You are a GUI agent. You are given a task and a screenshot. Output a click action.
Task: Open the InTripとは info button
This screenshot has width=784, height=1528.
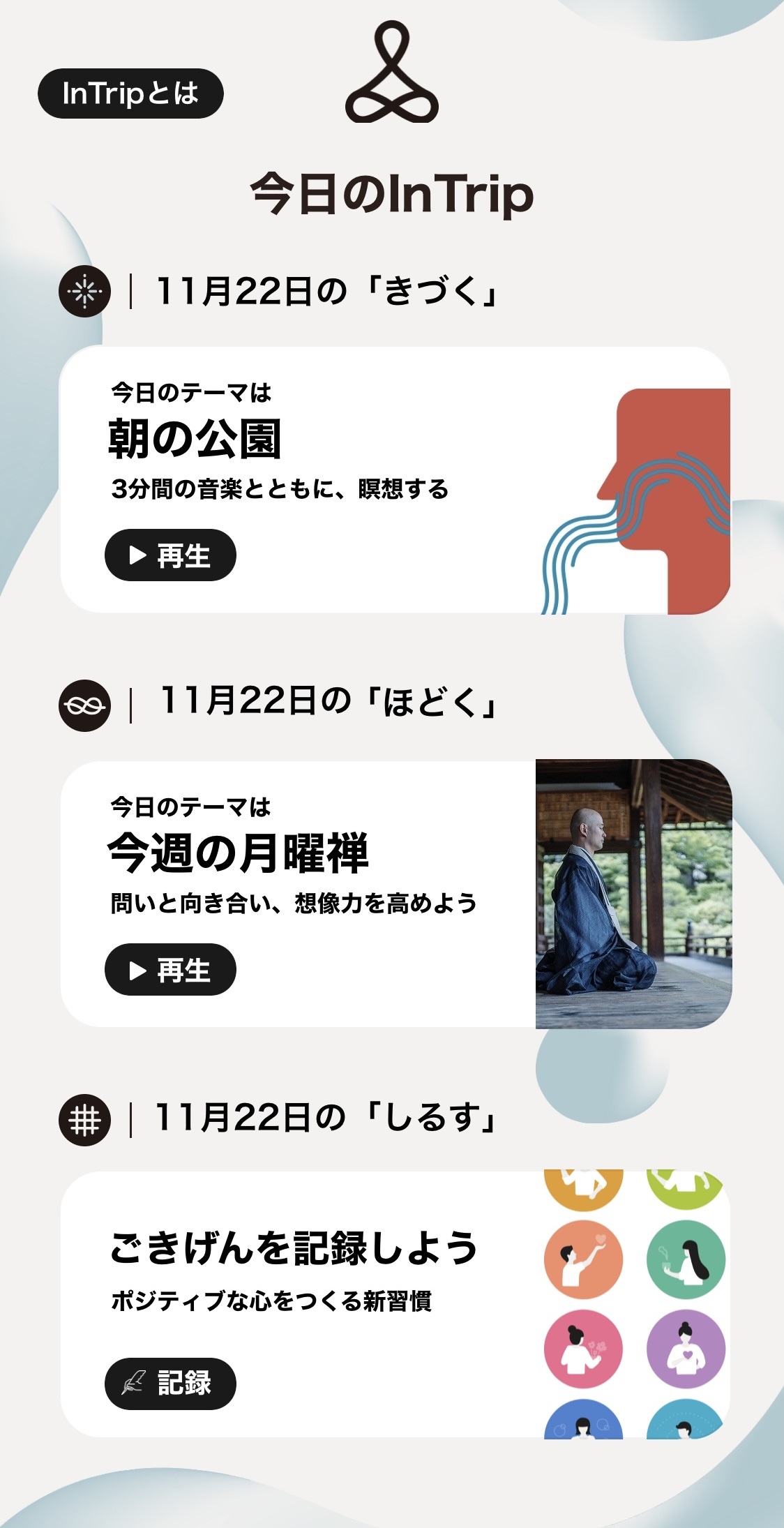[x=130, y=93]
